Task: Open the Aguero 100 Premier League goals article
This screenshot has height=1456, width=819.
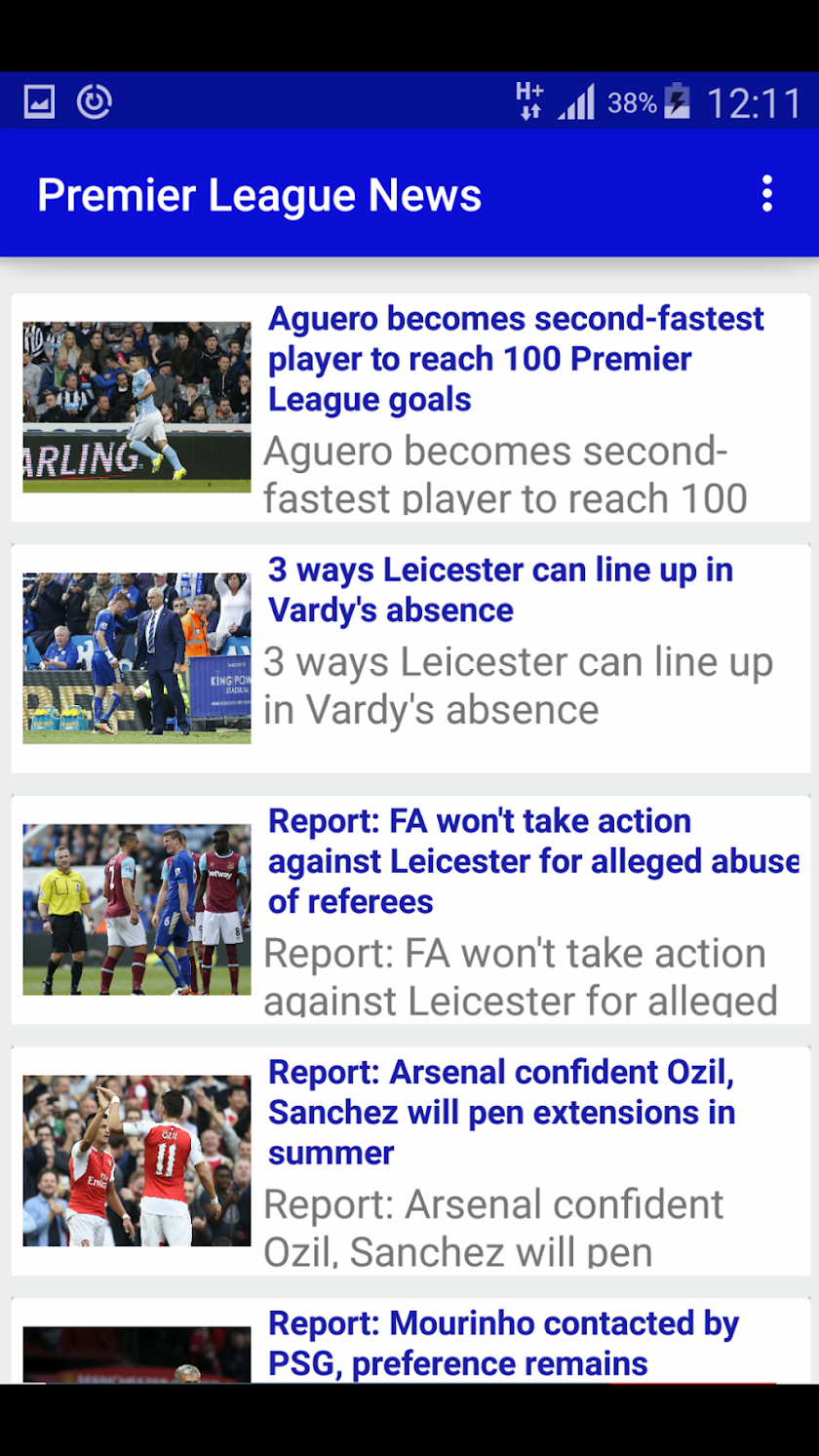Action: click(x=516, y=359)
